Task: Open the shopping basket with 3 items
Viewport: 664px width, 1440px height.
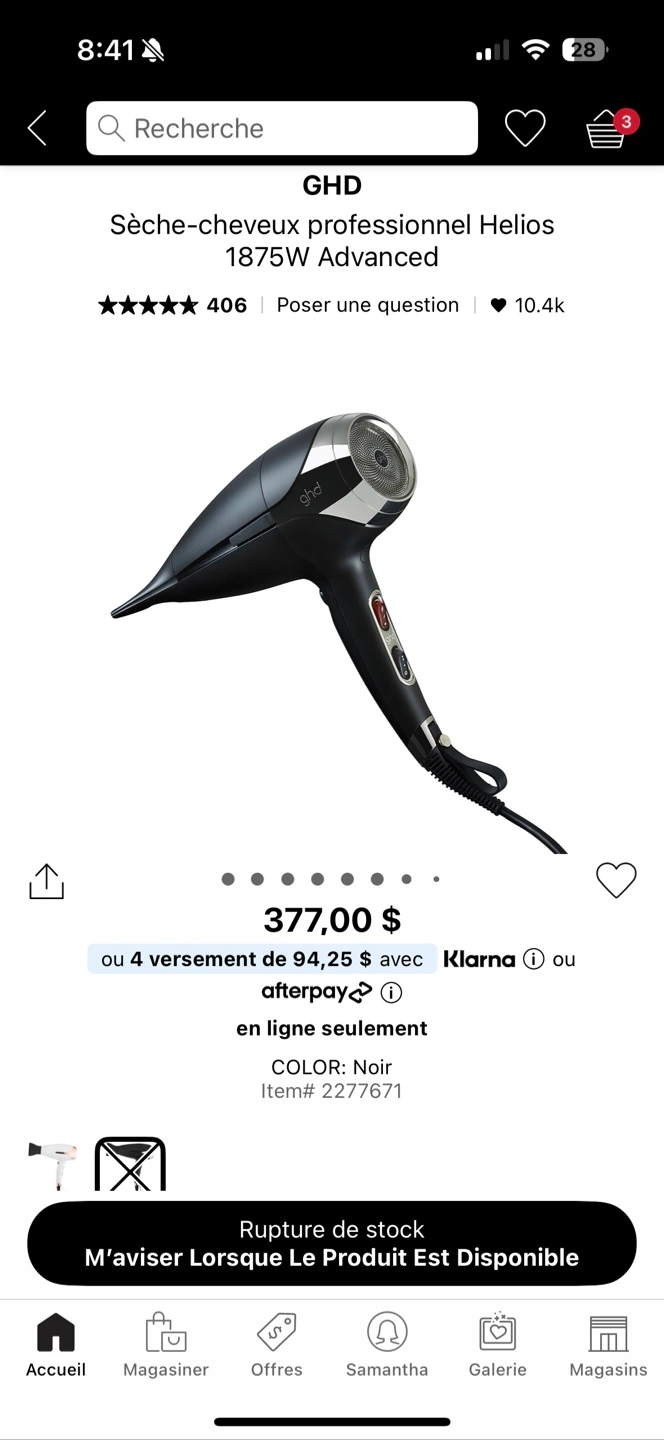Action: click(x=608, y=129)
